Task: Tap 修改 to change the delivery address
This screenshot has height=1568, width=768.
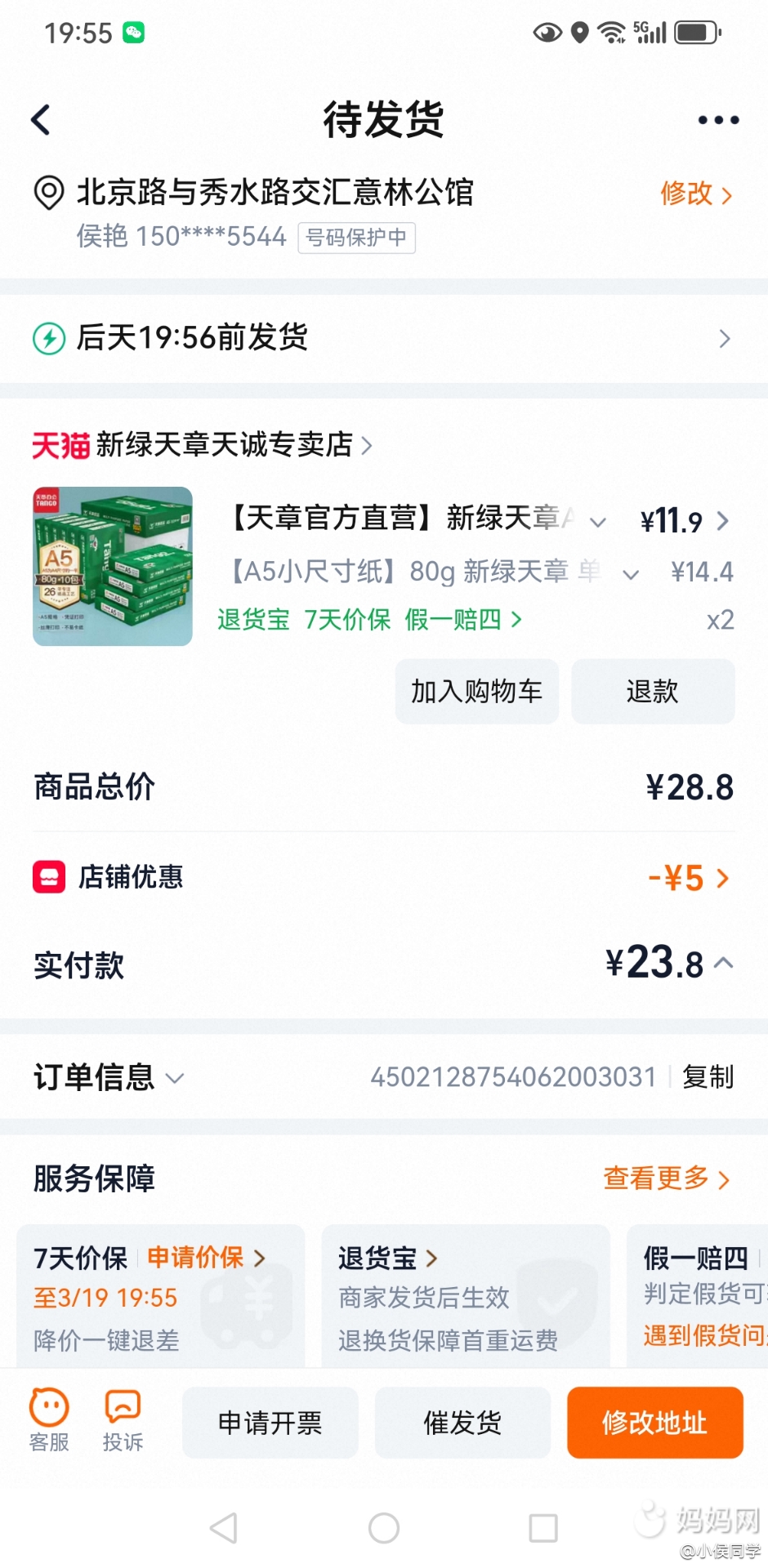Action: coord(695,194)
